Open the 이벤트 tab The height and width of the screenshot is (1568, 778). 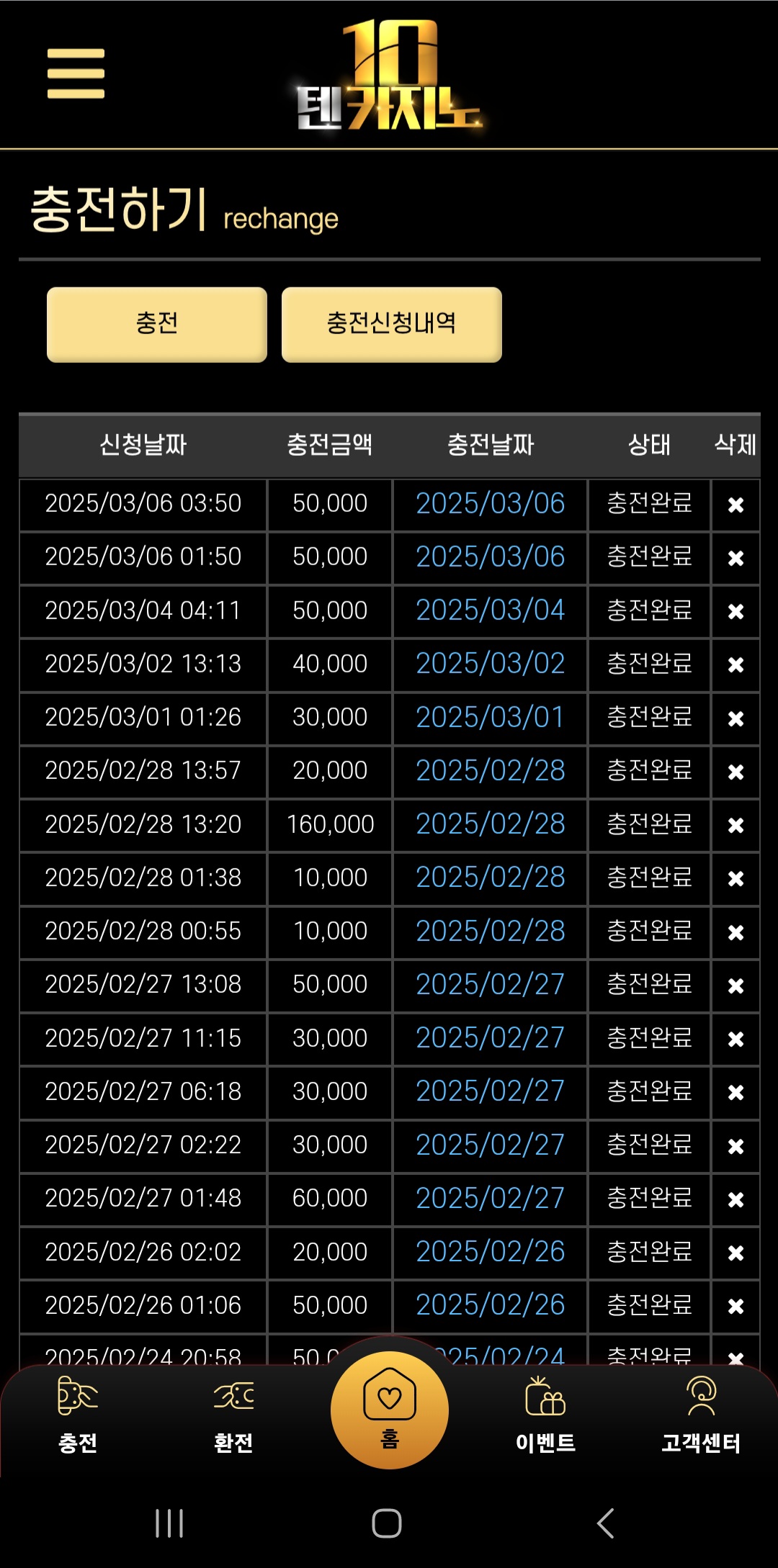[545, 1415]
